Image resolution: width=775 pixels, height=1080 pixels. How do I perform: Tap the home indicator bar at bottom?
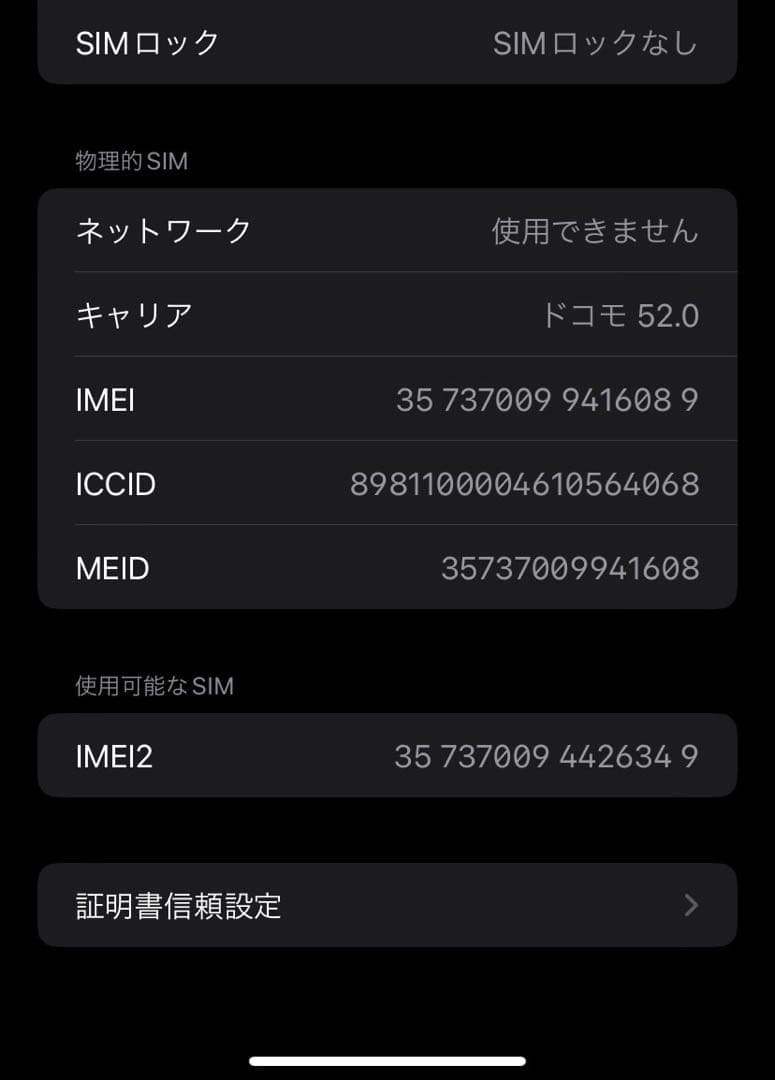pos(387,1062)
